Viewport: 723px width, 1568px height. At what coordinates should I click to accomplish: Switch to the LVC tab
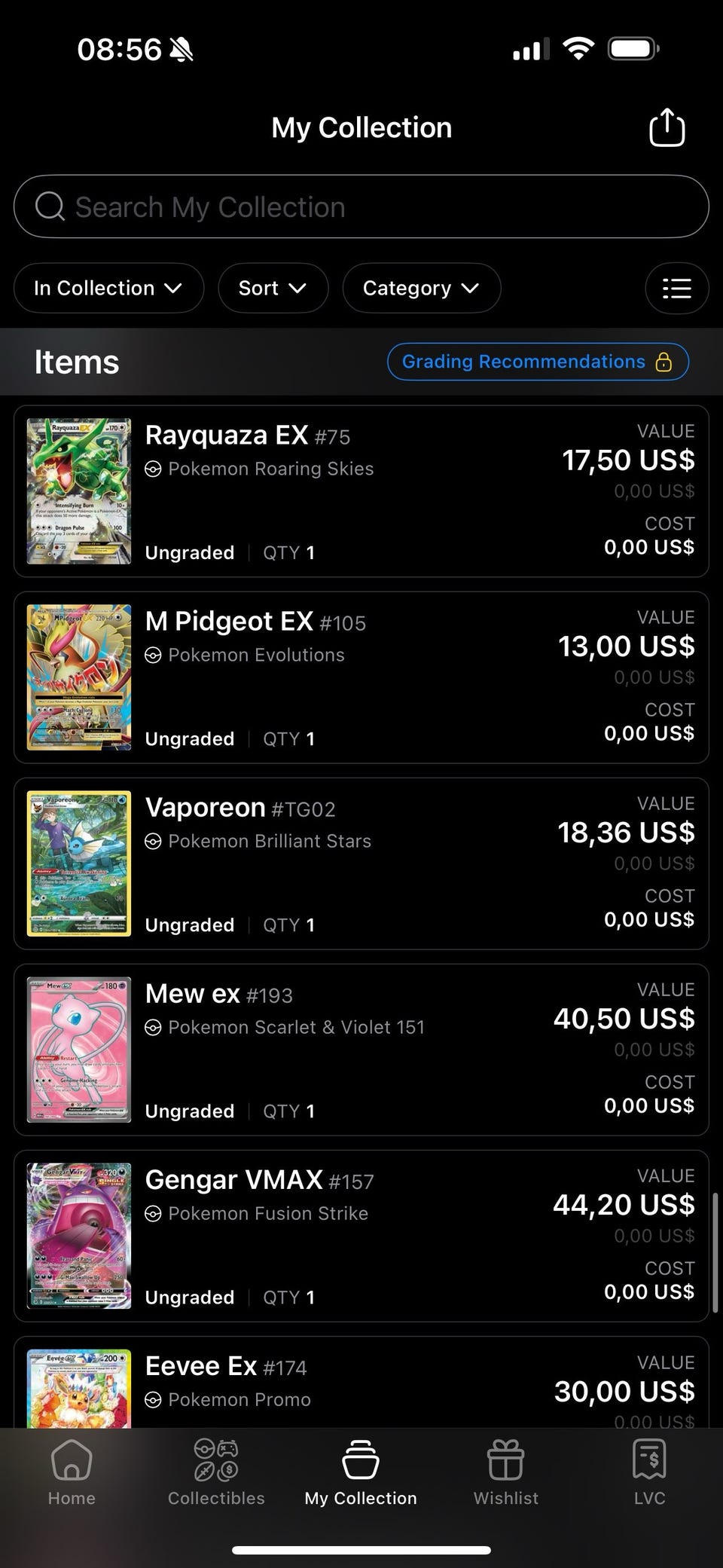point(649,1472)
